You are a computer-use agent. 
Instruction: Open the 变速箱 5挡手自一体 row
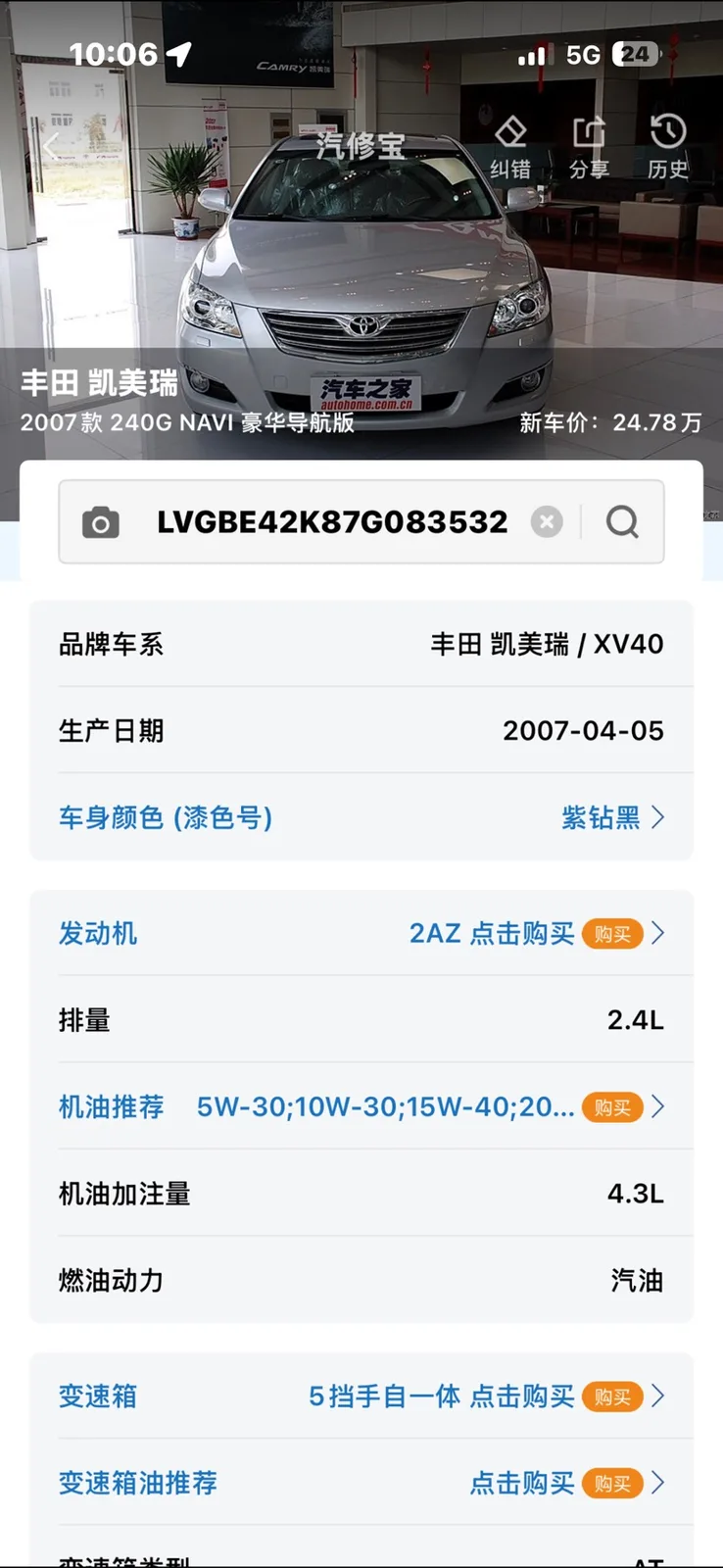click(361, 1396)
